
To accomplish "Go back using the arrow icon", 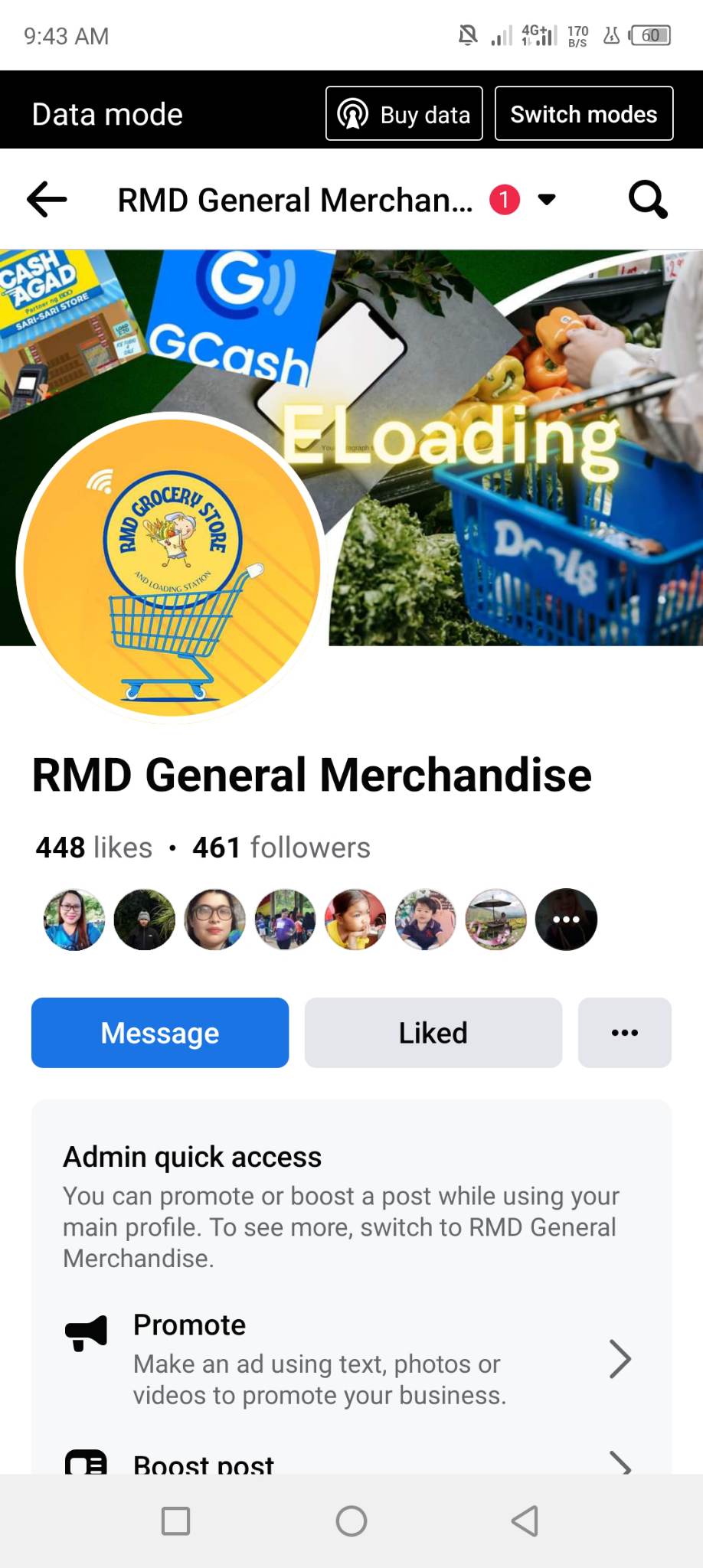I will click(47, 200).
